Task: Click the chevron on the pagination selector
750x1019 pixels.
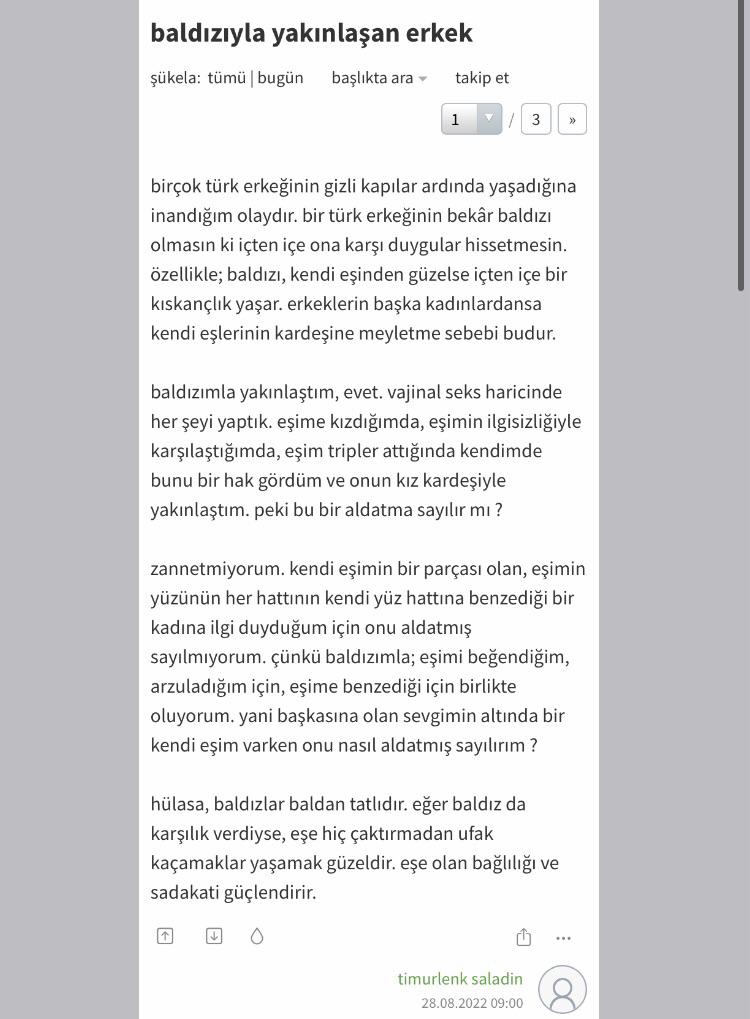Action: coord(489,118)
